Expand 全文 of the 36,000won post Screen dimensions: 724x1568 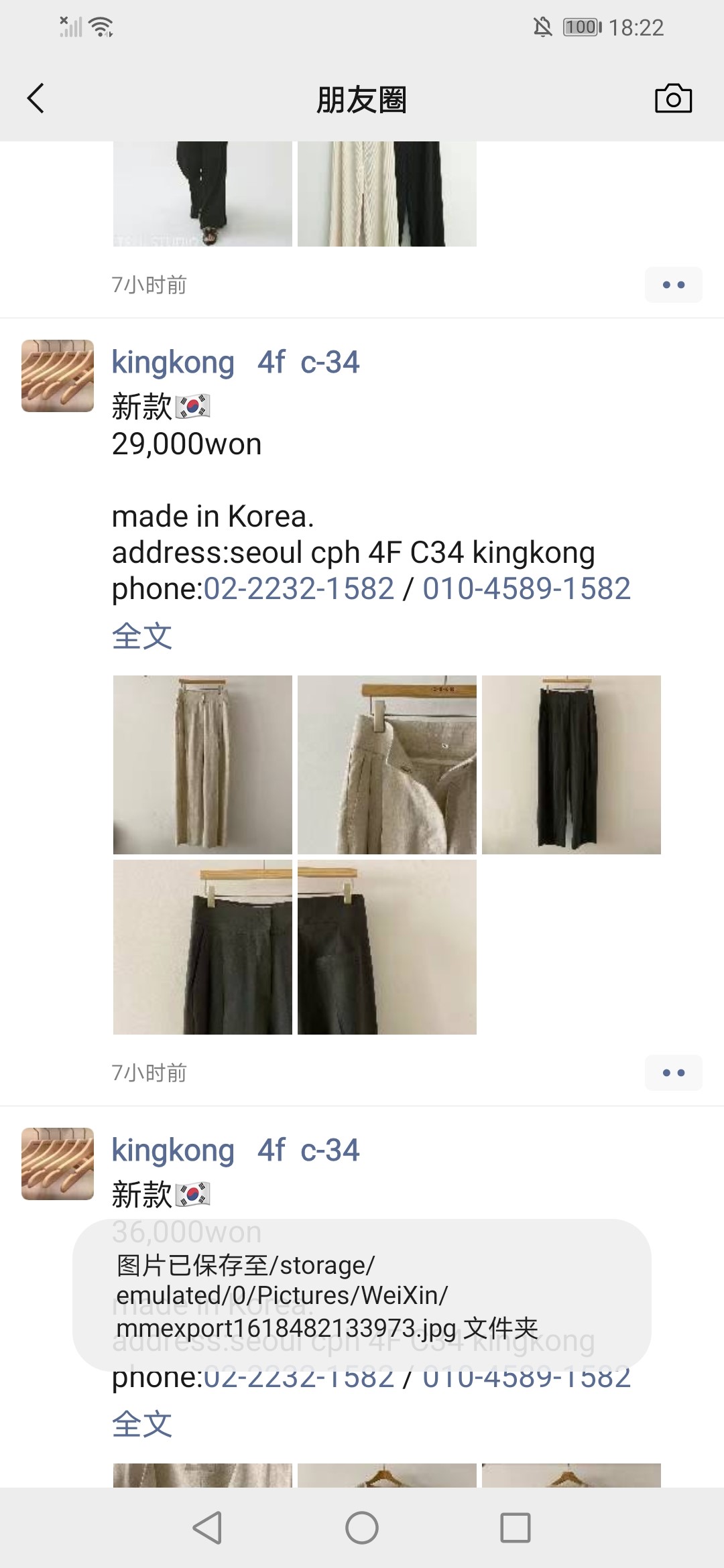(x=142, y=1424)
